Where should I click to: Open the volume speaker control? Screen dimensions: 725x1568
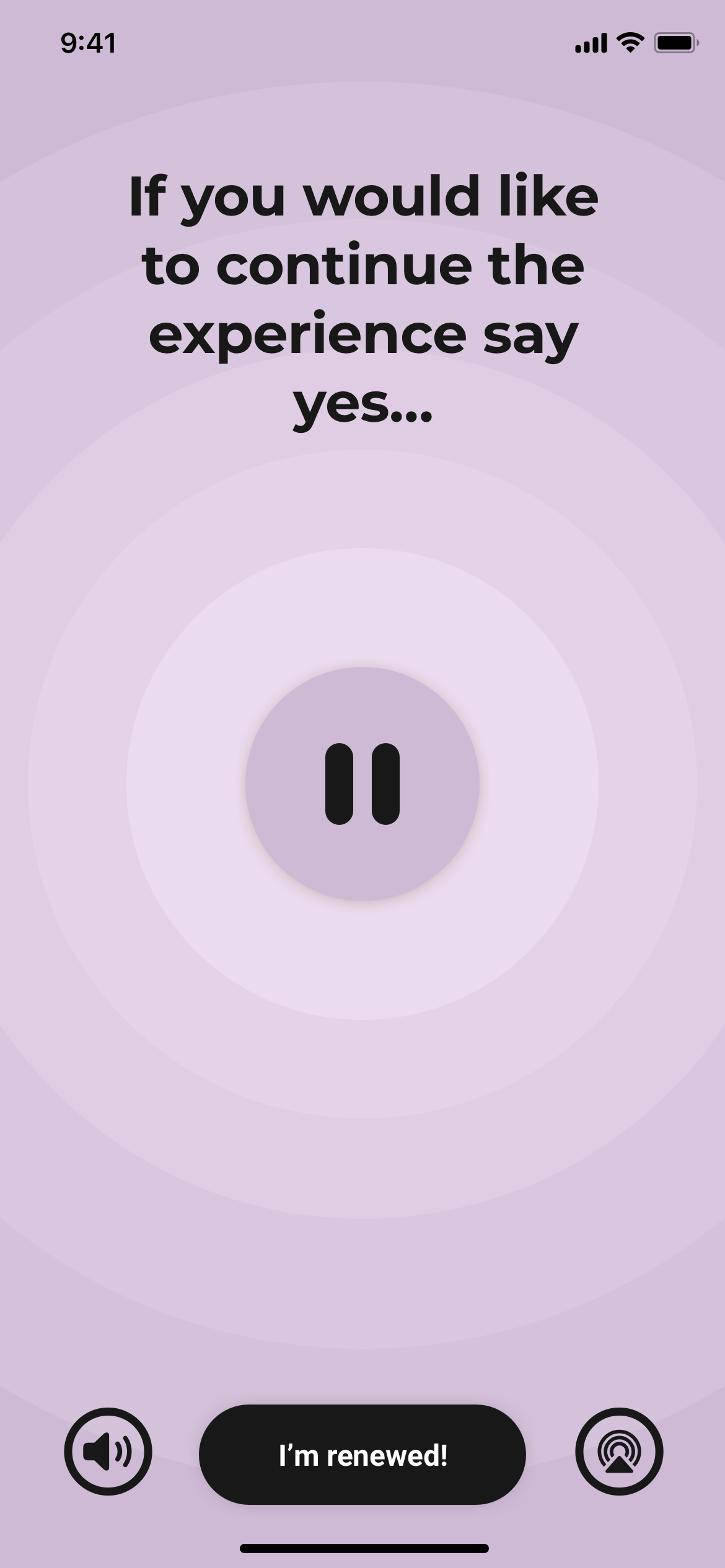[x=108, y=1452]
